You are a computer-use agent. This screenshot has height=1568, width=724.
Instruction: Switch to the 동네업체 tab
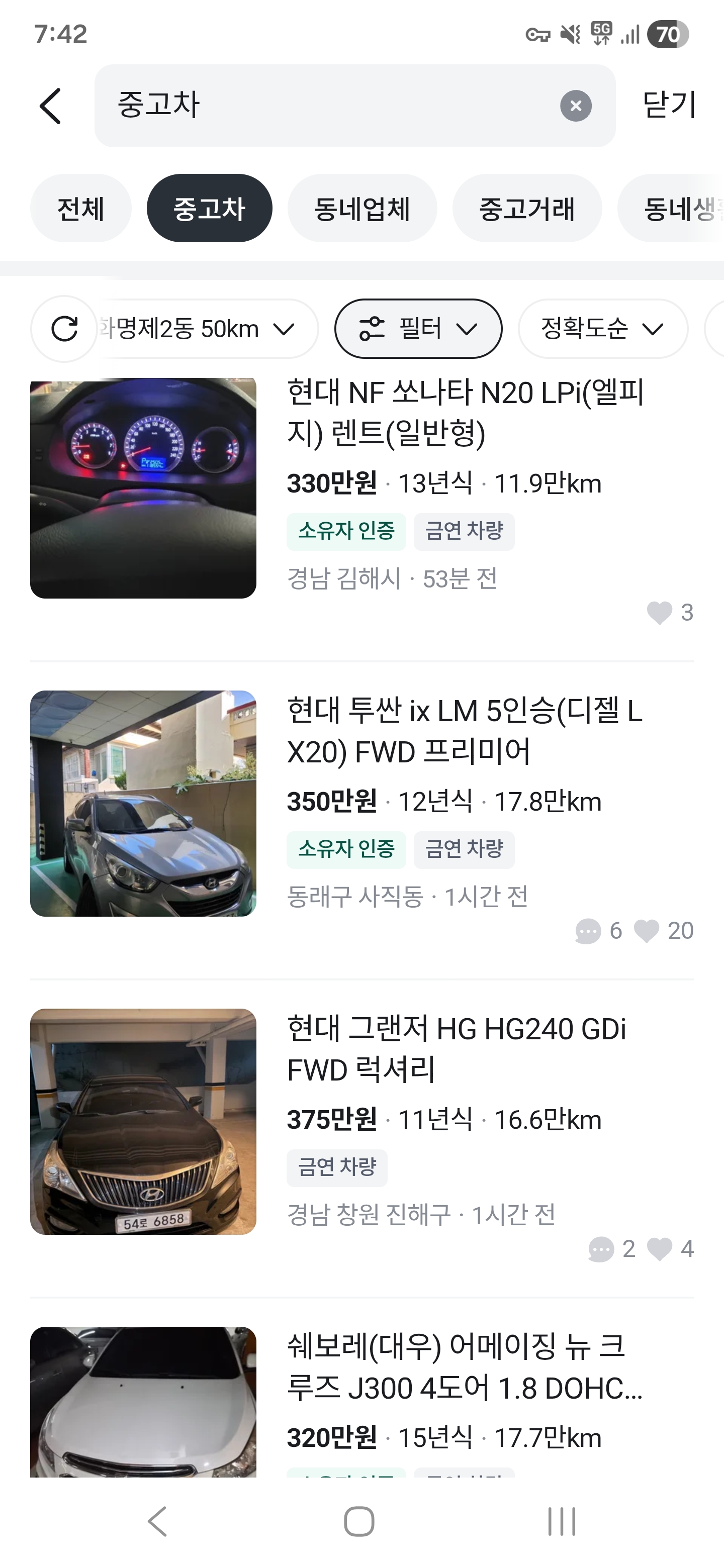click(x=361, y=209)
